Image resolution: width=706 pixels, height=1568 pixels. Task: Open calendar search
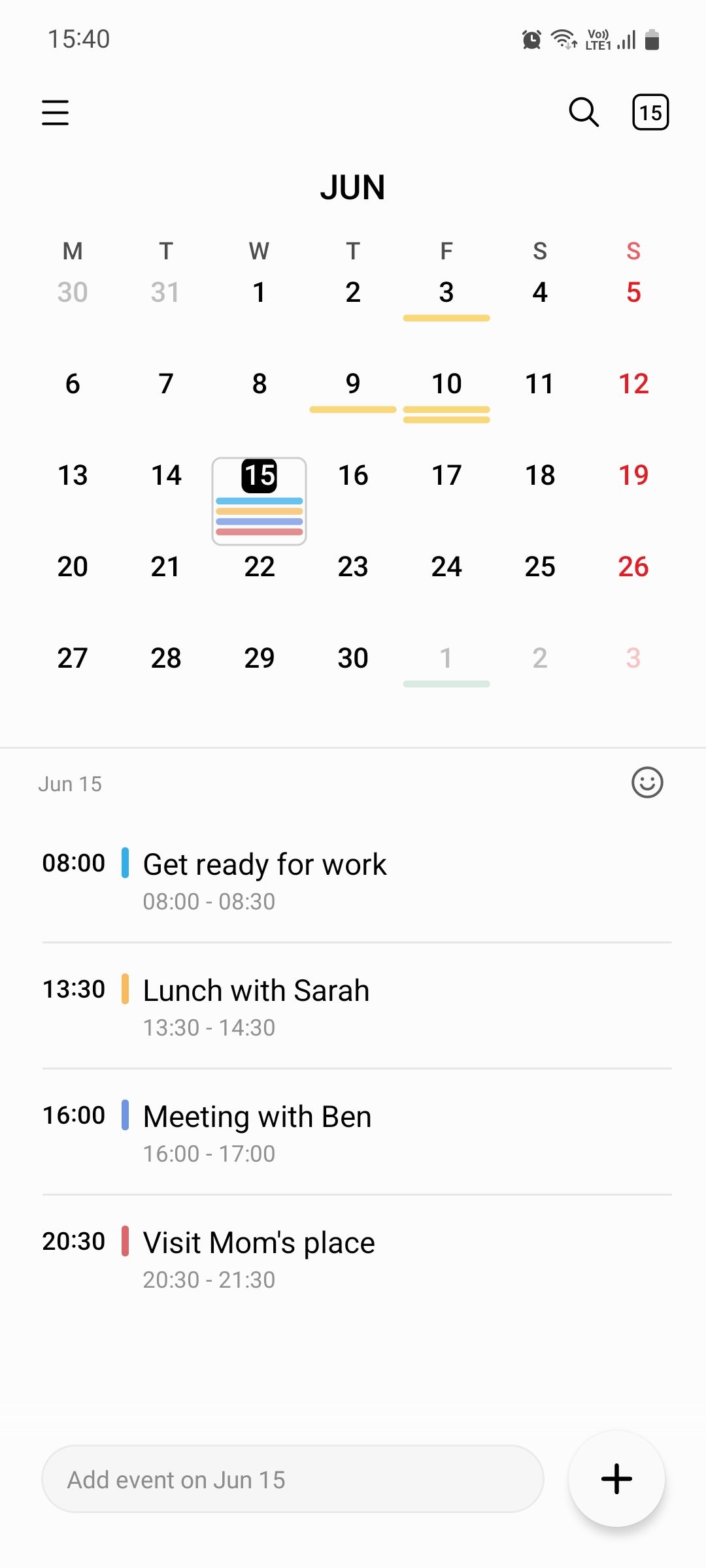click(x=583, y=112)
